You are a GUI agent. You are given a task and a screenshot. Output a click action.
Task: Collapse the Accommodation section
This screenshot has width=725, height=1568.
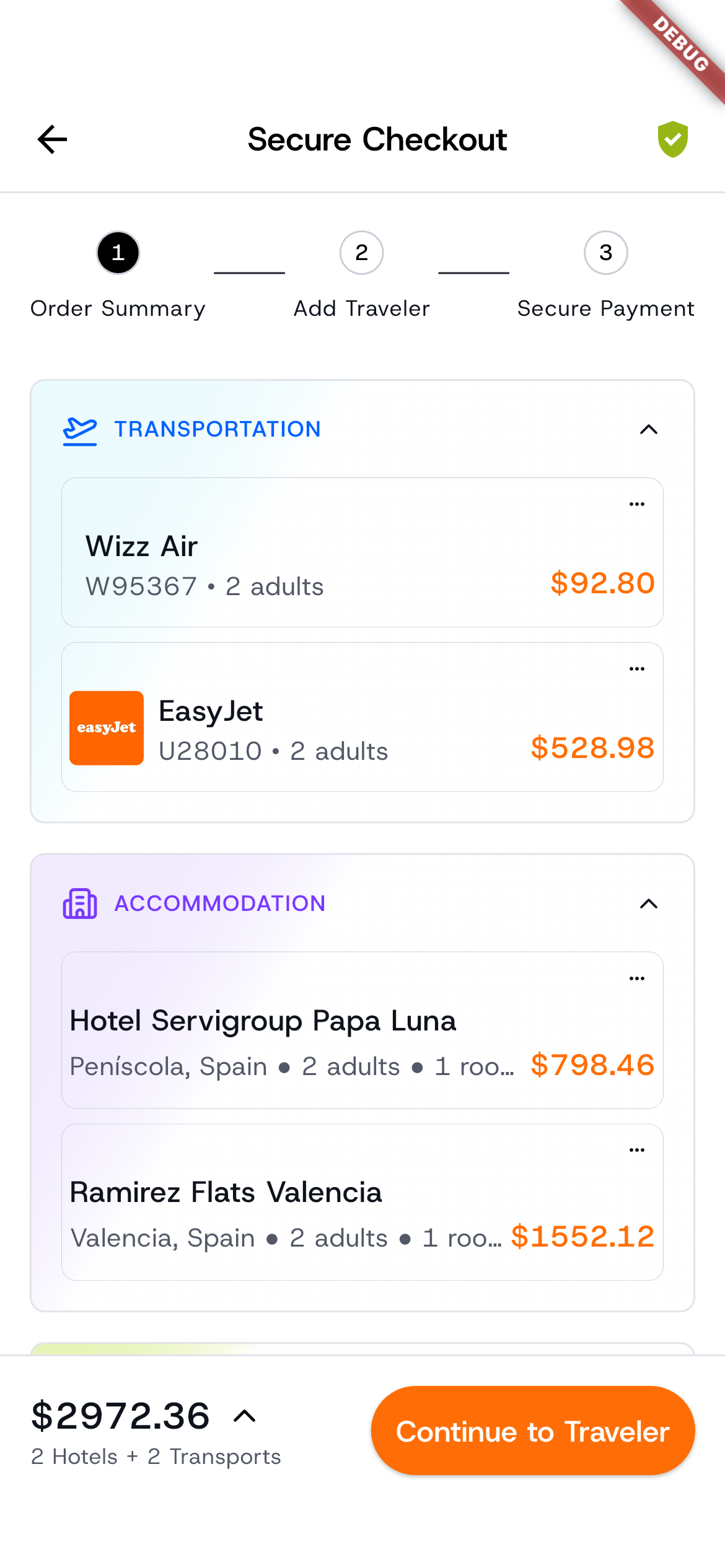click(x=648, y=904)
